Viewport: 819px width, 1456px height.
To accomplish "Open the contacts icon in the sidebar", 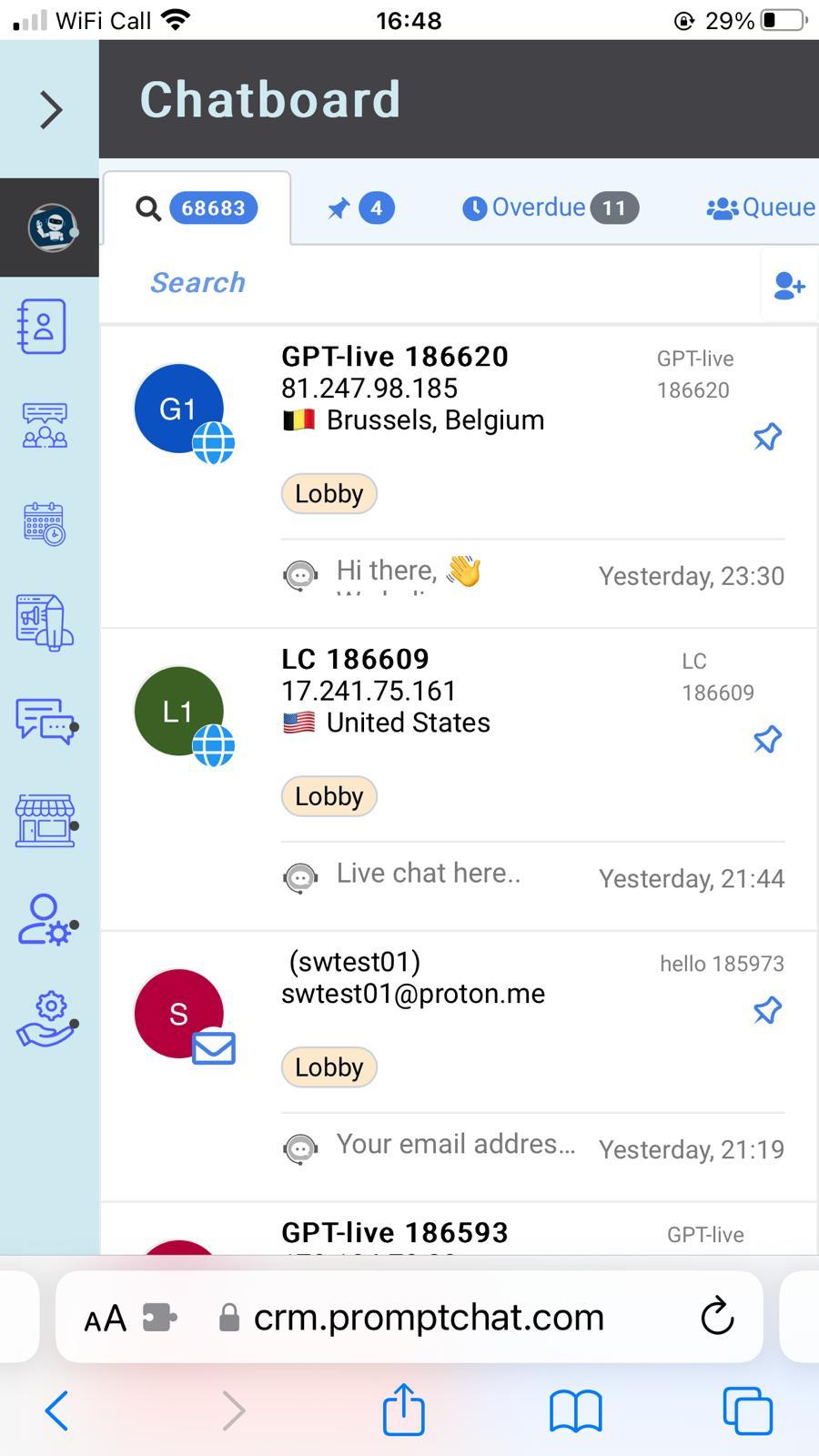I will (x=43, y=327).
